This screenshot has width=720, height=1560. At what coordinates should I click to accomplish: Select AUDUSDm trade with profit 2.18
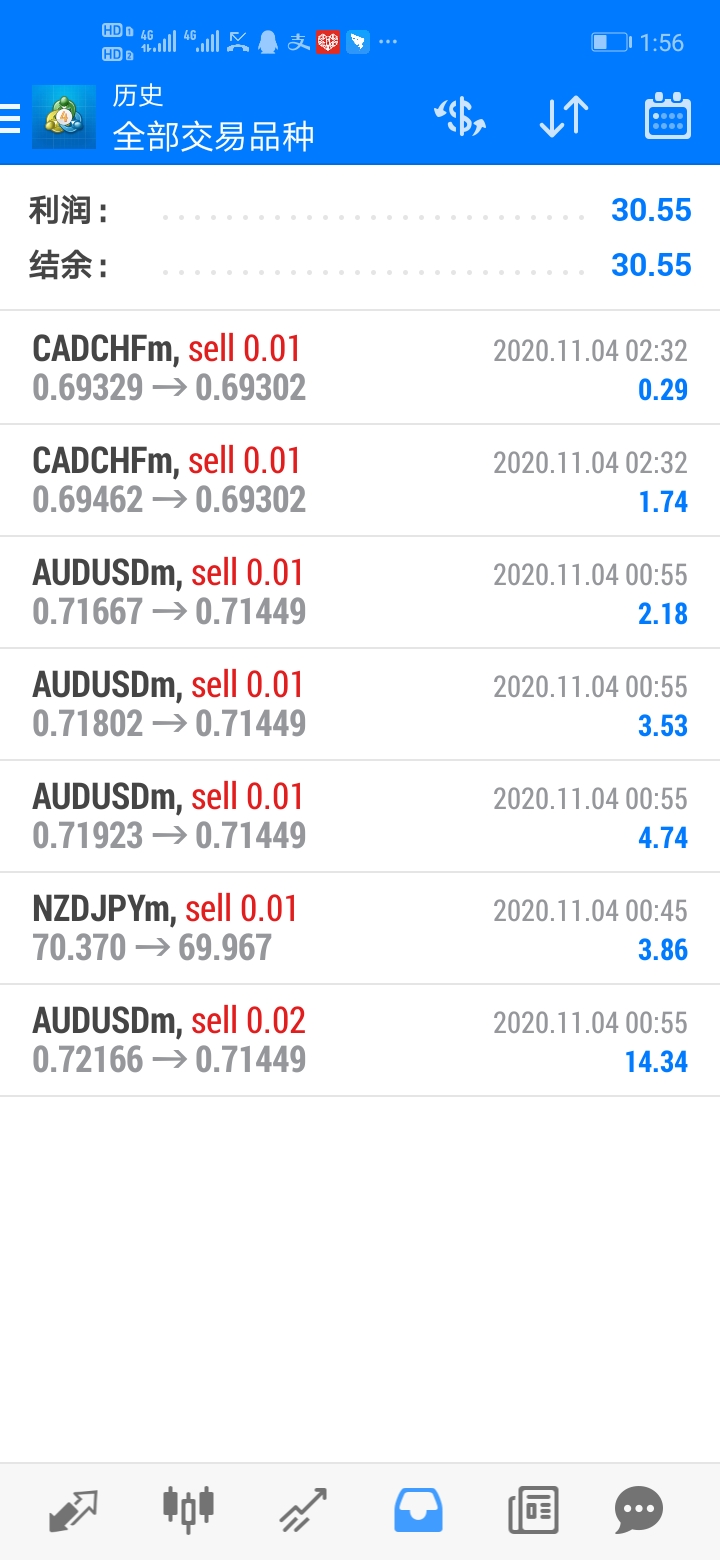pyautogui.click(x=360, y=592)
